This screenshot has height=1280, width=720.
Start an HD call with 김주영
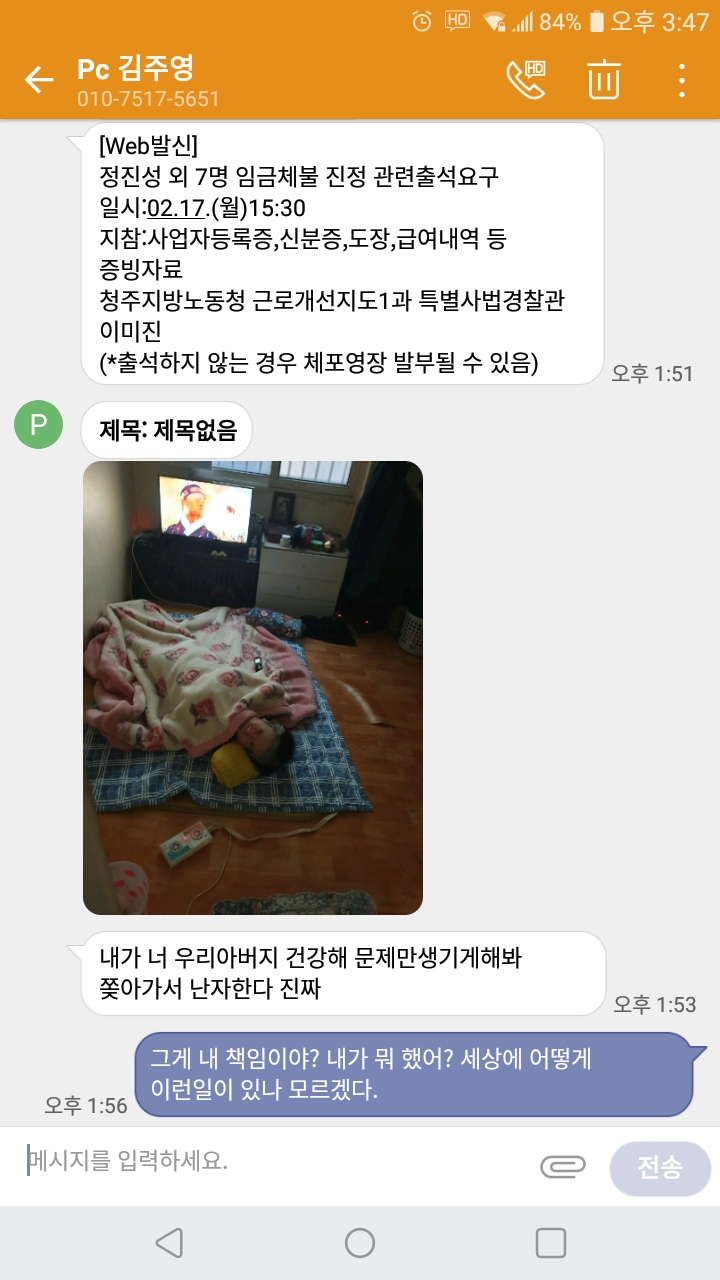pos(526,80)
